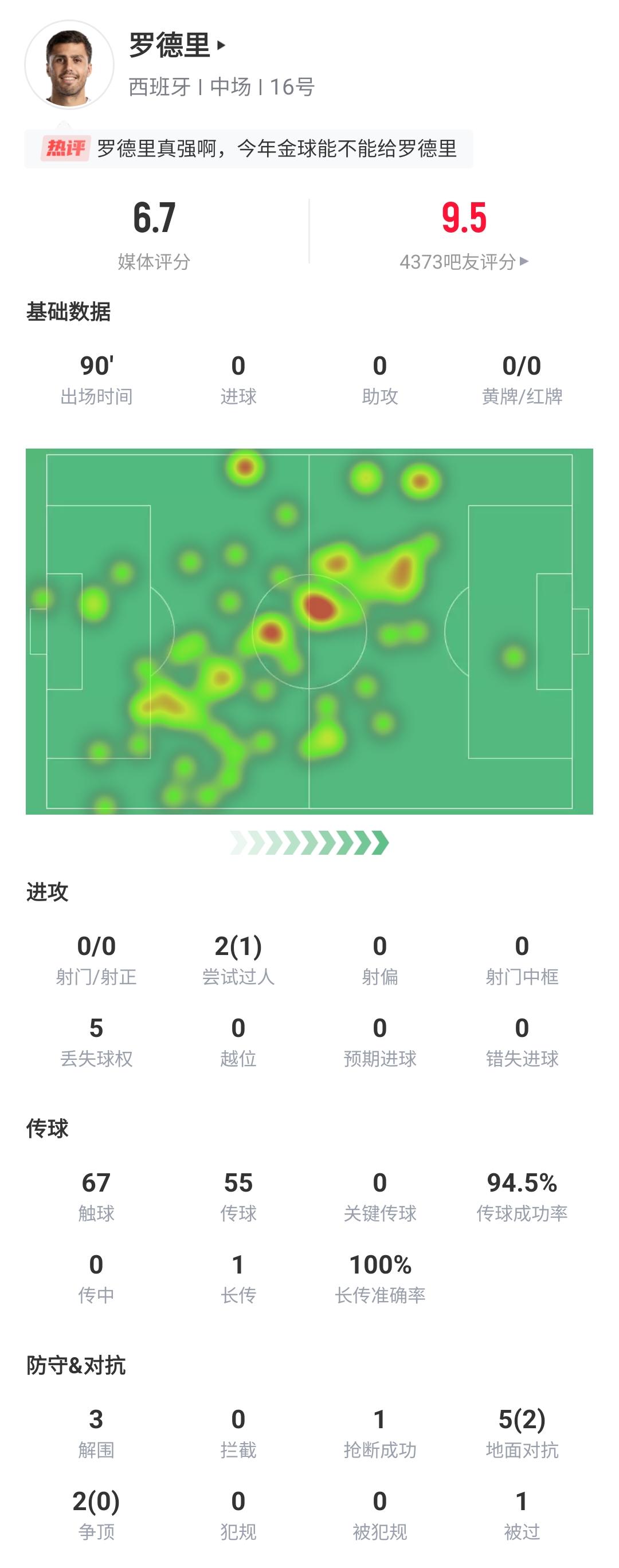This screenshot has height=1568, width=619.
Task: Open 罗德里 player profile link
Action: pyautogui.click(x=177, y=46)
